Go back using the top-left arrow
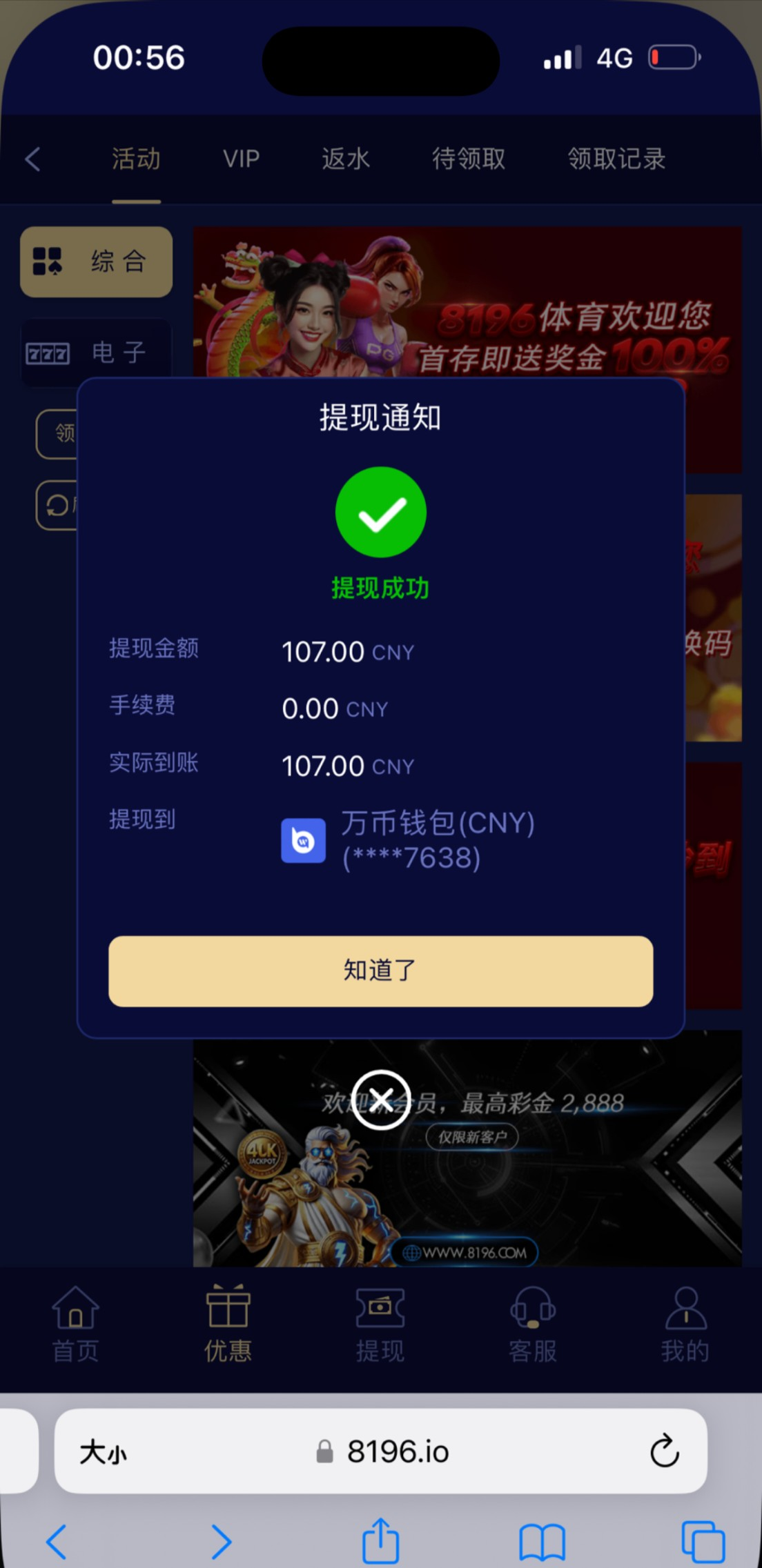 point(32,159)
